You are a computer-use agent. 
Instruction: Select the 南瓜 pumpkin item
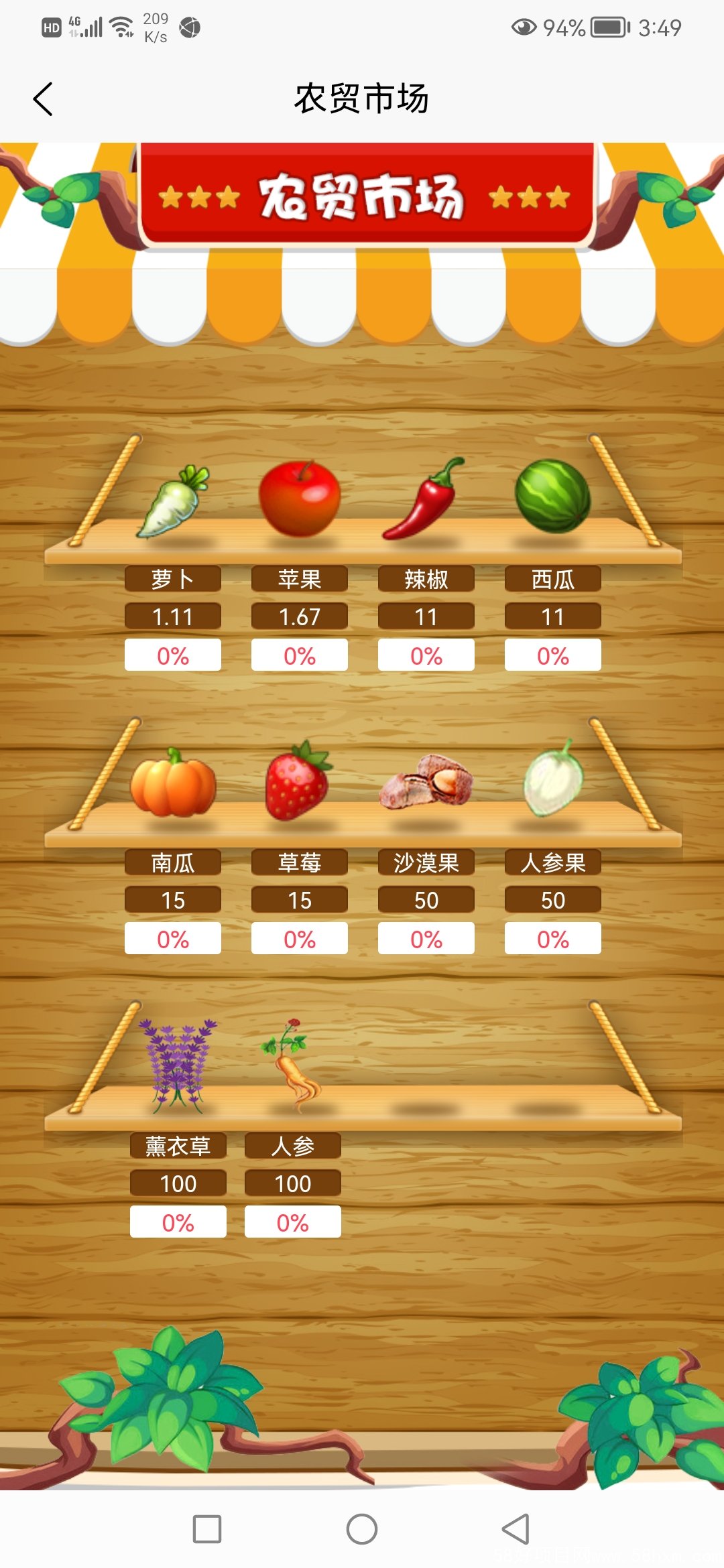pyautogui.click(x=173, y=784)
